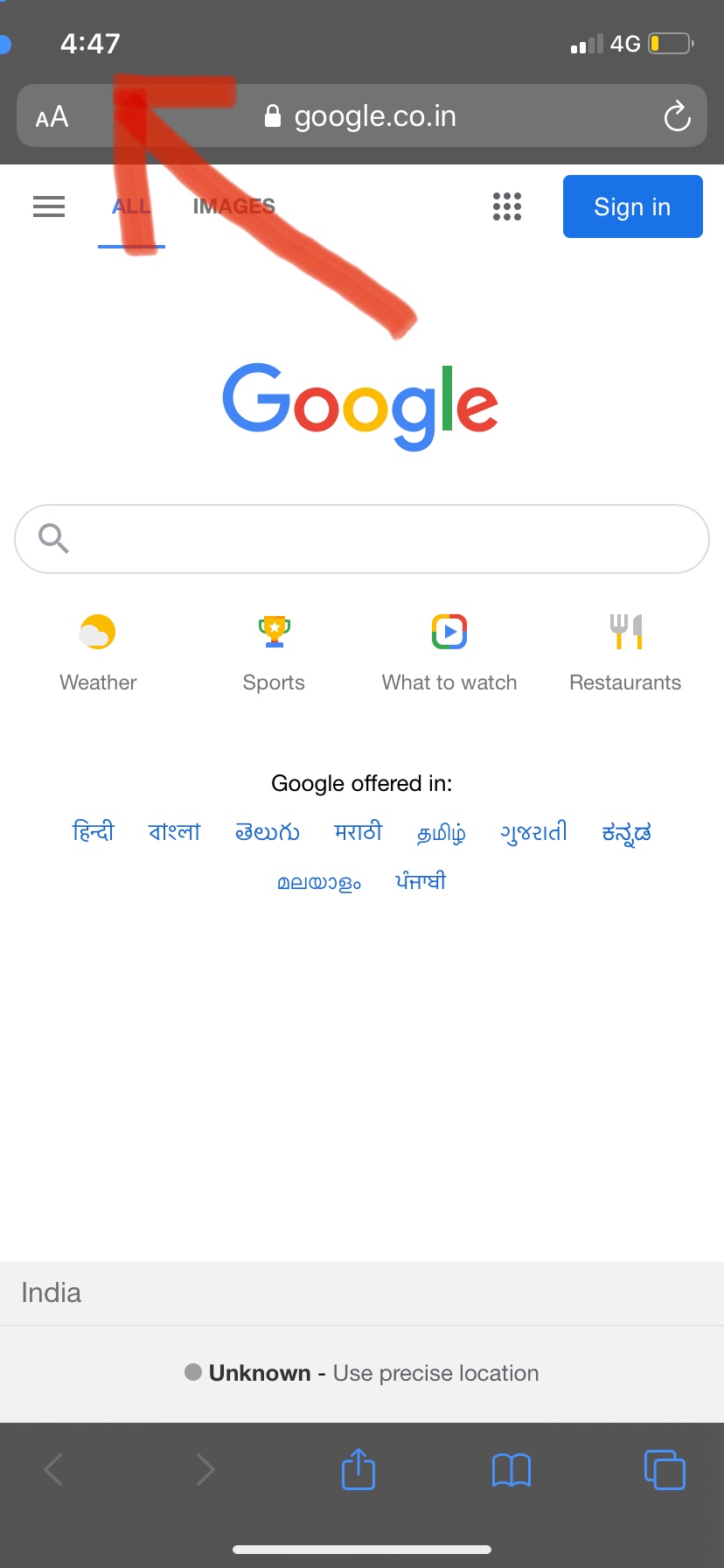Viewport: 724px width, 1568px height.
Task: Tap the google.co.in address bar
Action: 362,115
